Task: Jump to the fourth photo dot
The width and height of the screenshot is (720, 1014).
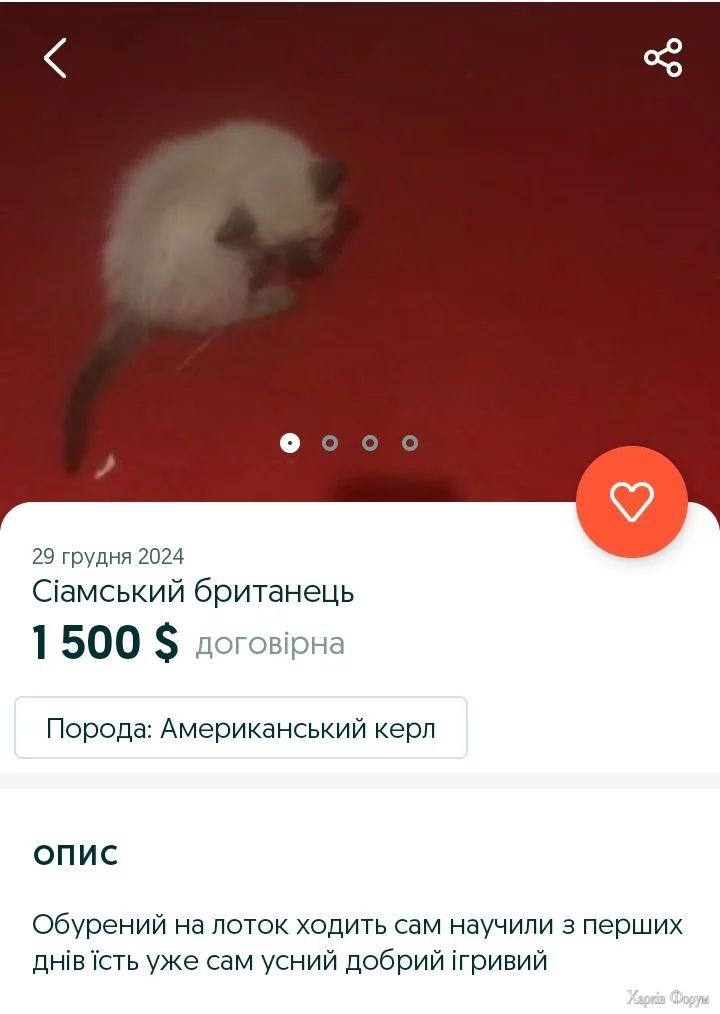Action: click(410, 443)
